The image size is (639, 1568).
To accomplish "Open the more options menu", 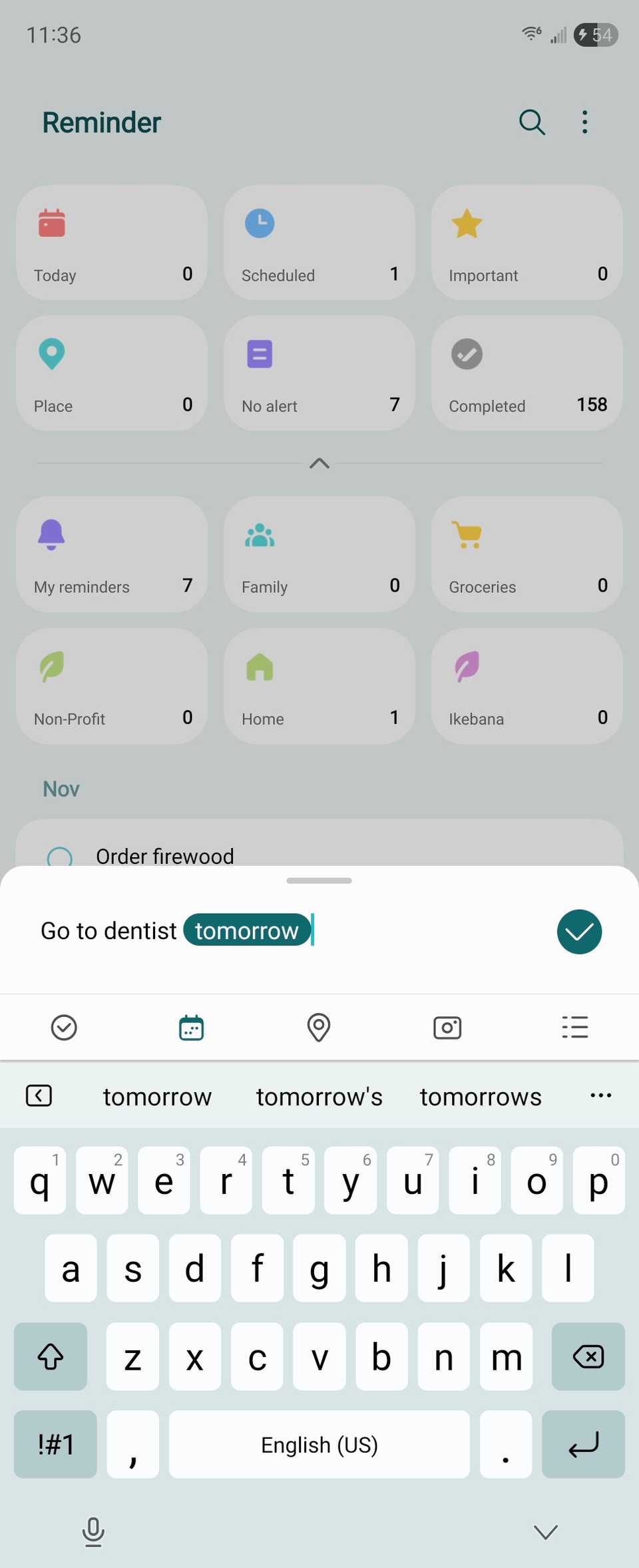I will tap(584, 122).
